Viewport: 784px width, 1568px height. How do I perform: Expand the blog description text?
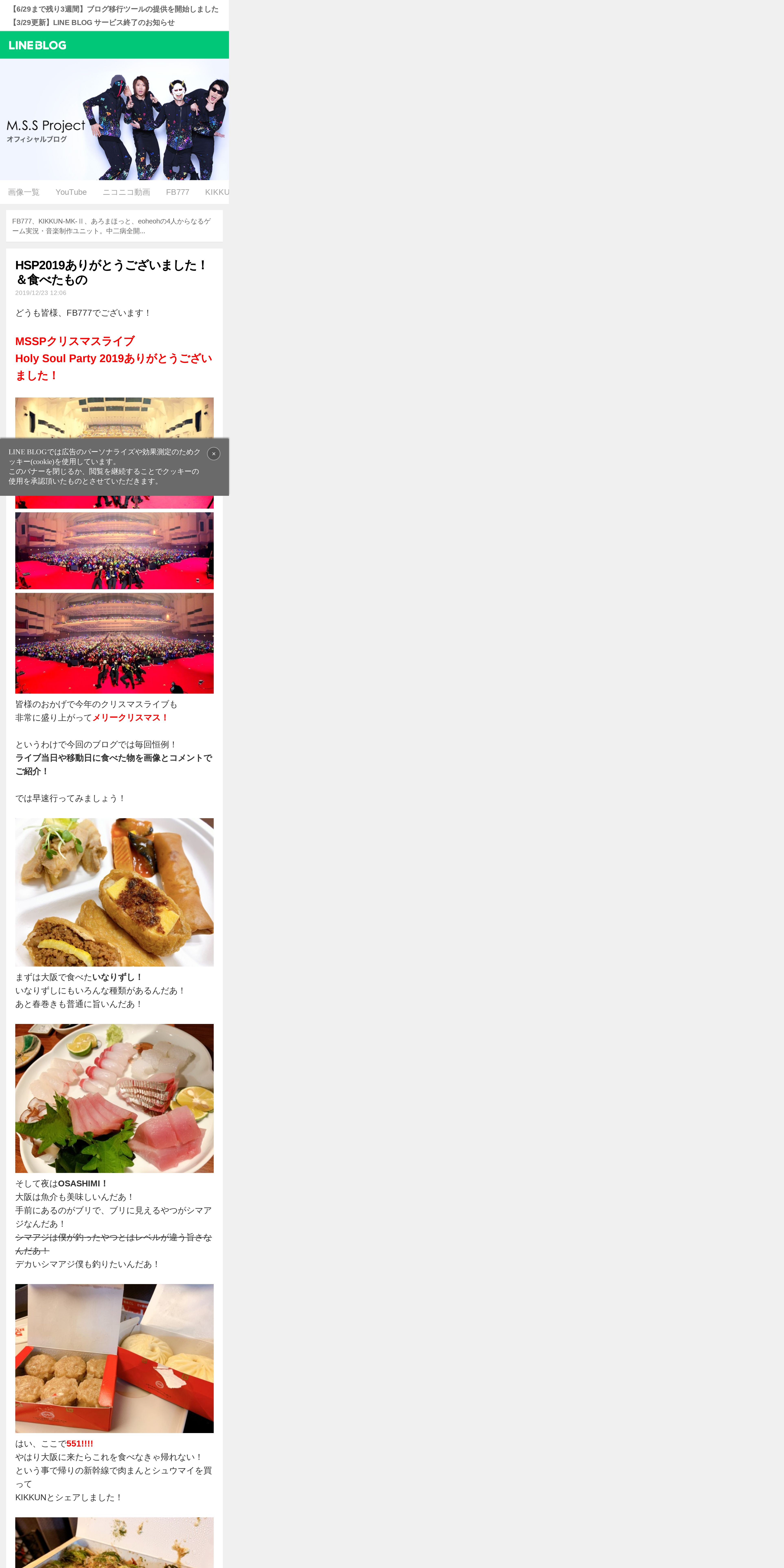click(x=114, y=226)
